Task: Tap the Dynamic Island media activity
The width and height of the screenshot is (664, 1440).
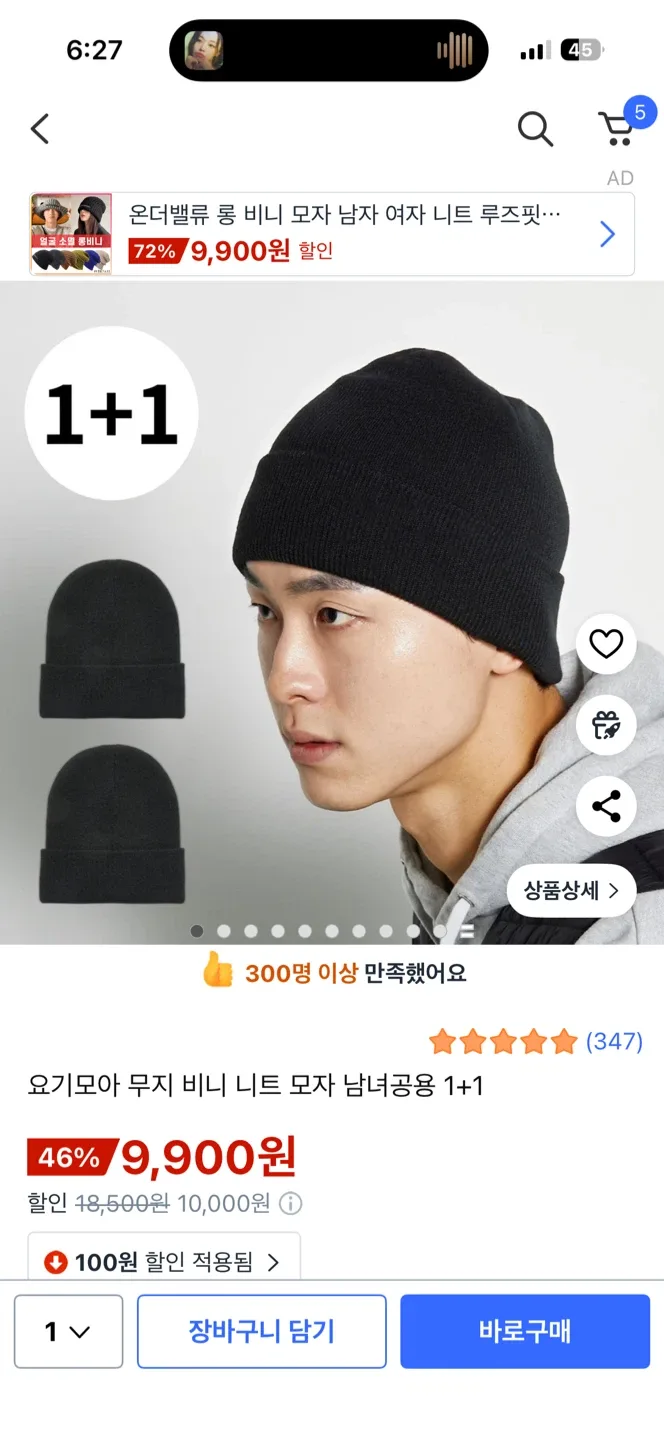Action: point(329,50)
